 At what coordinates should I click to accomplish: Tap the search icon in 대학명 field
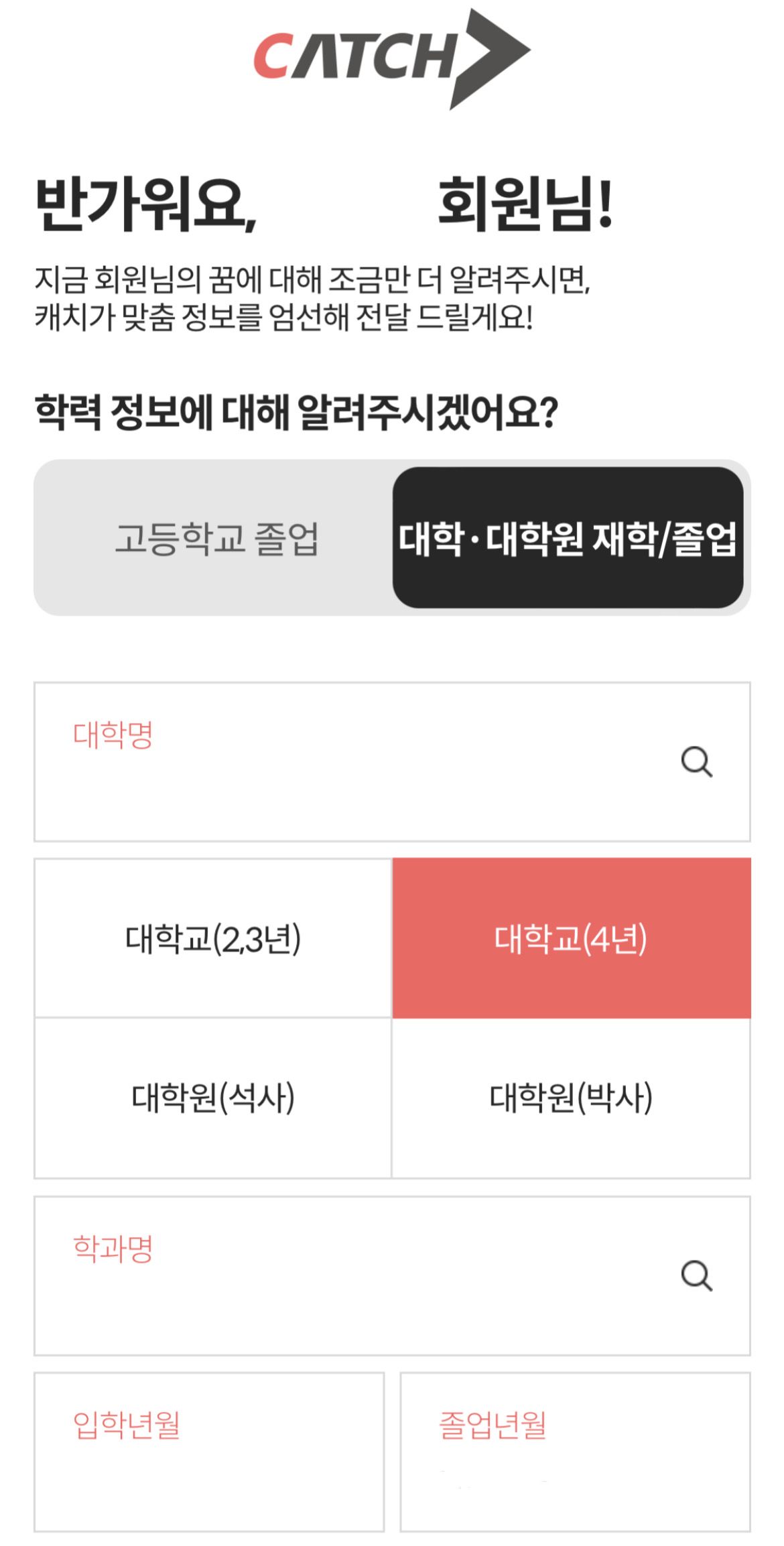tap(696, 762)
